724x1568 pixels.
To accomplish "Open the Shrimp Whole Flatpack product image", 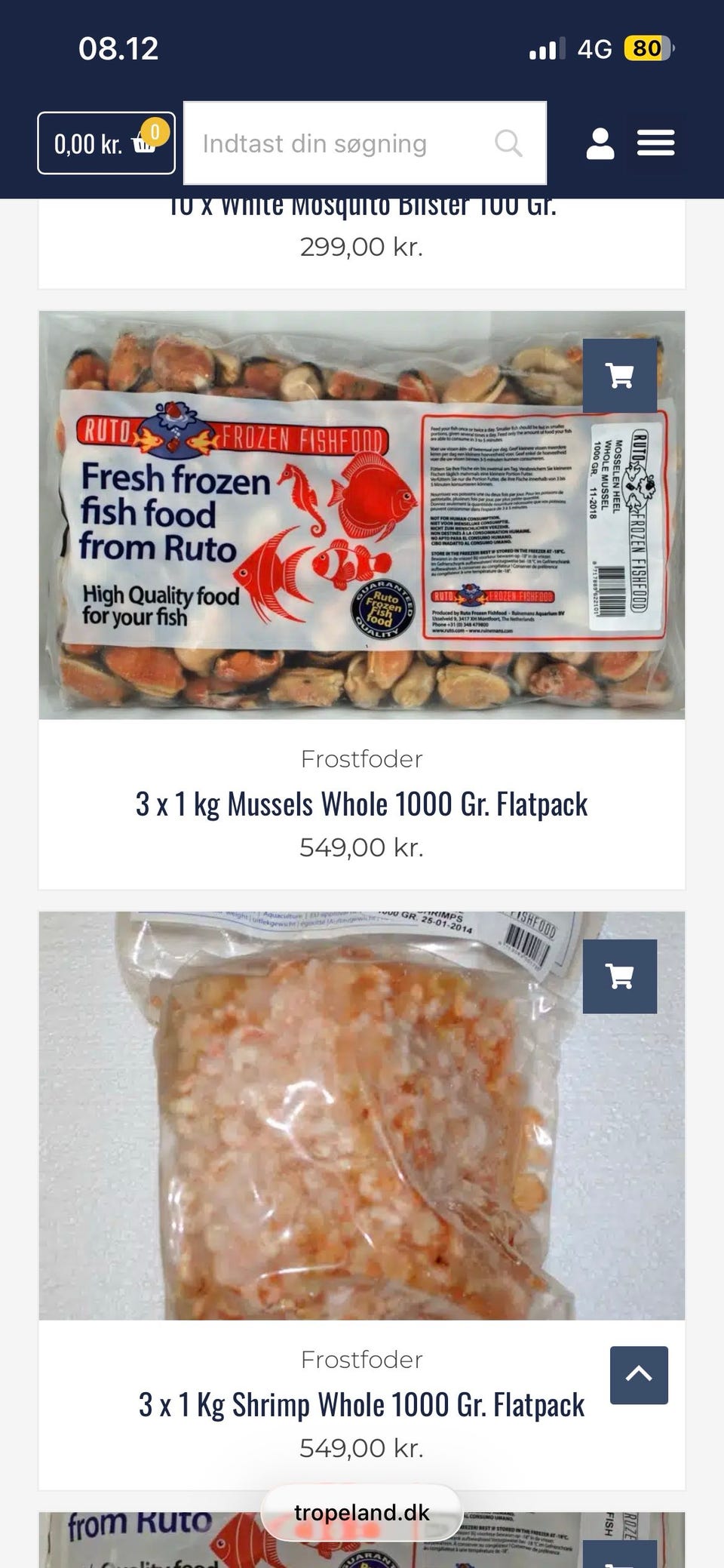I will [362, 1116].
